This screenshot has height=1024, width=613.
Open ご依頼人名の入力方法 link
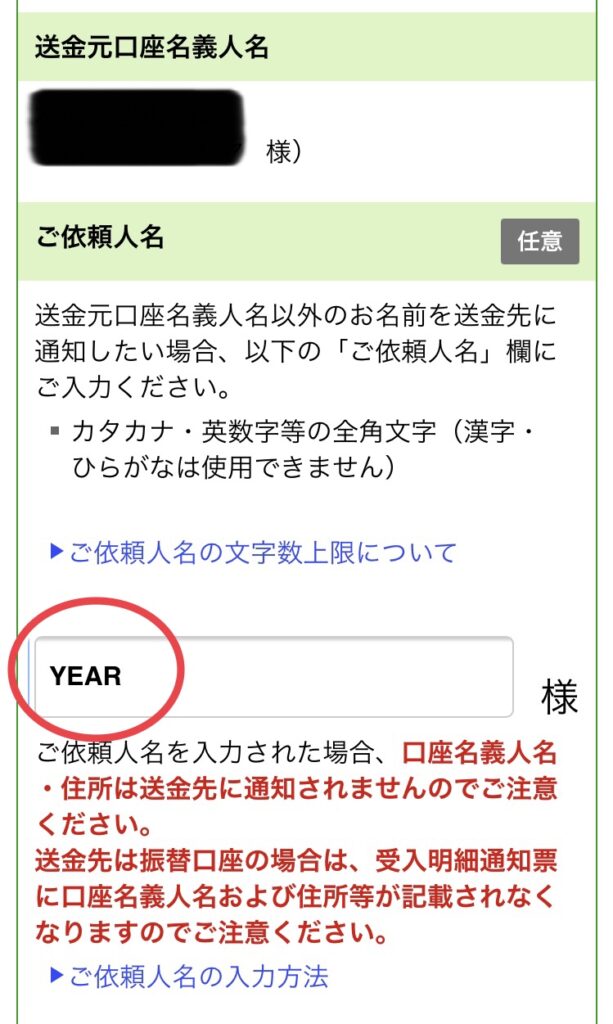click(x=197, y=975)
